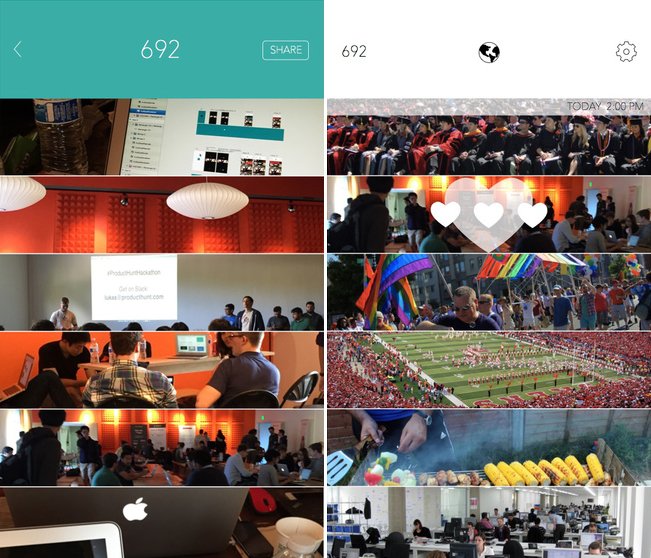Tap the SHARE button
The height and width of the screenshot is (558, 651).
pyautogui.click(x=285, y=50)
